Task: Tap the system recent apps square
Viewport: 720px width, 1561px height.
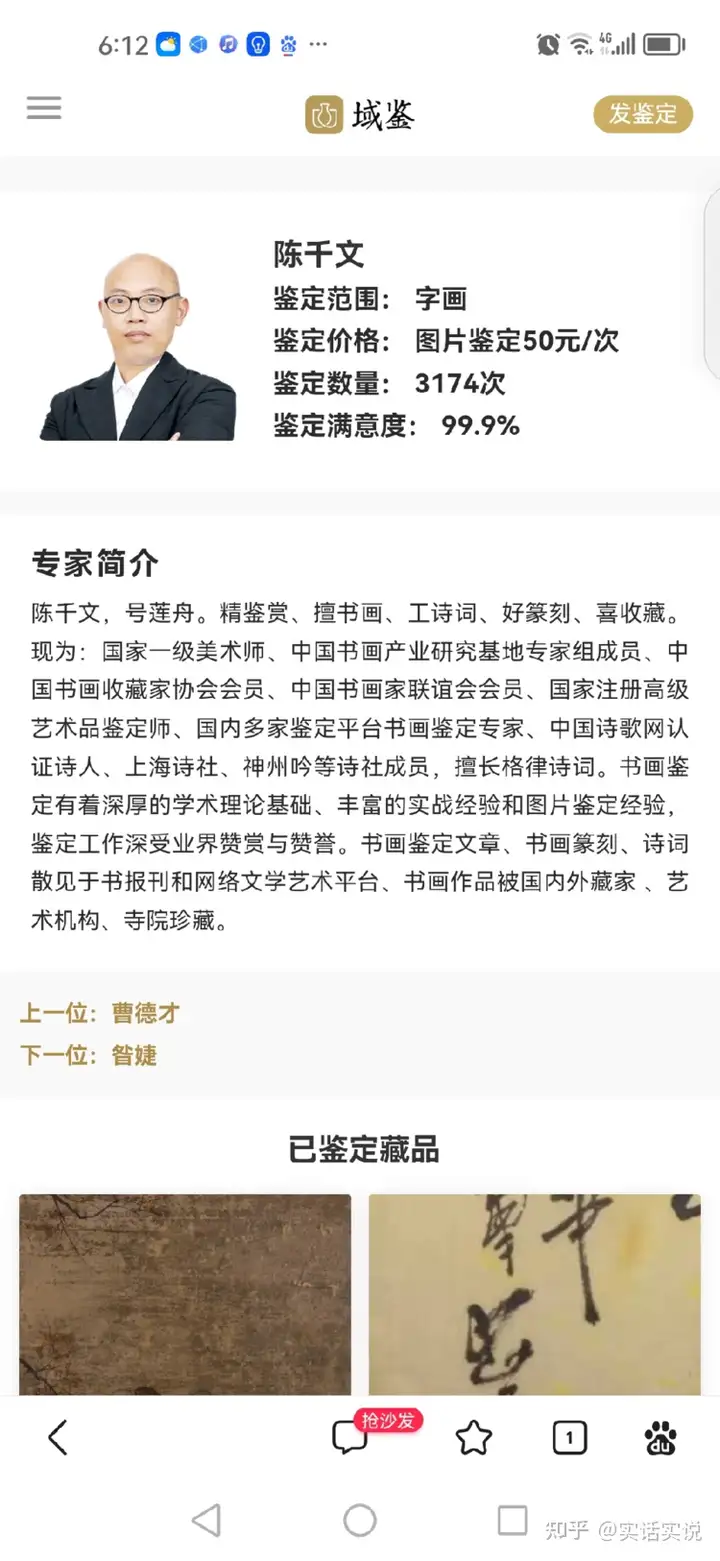Action: point(512,1521)
